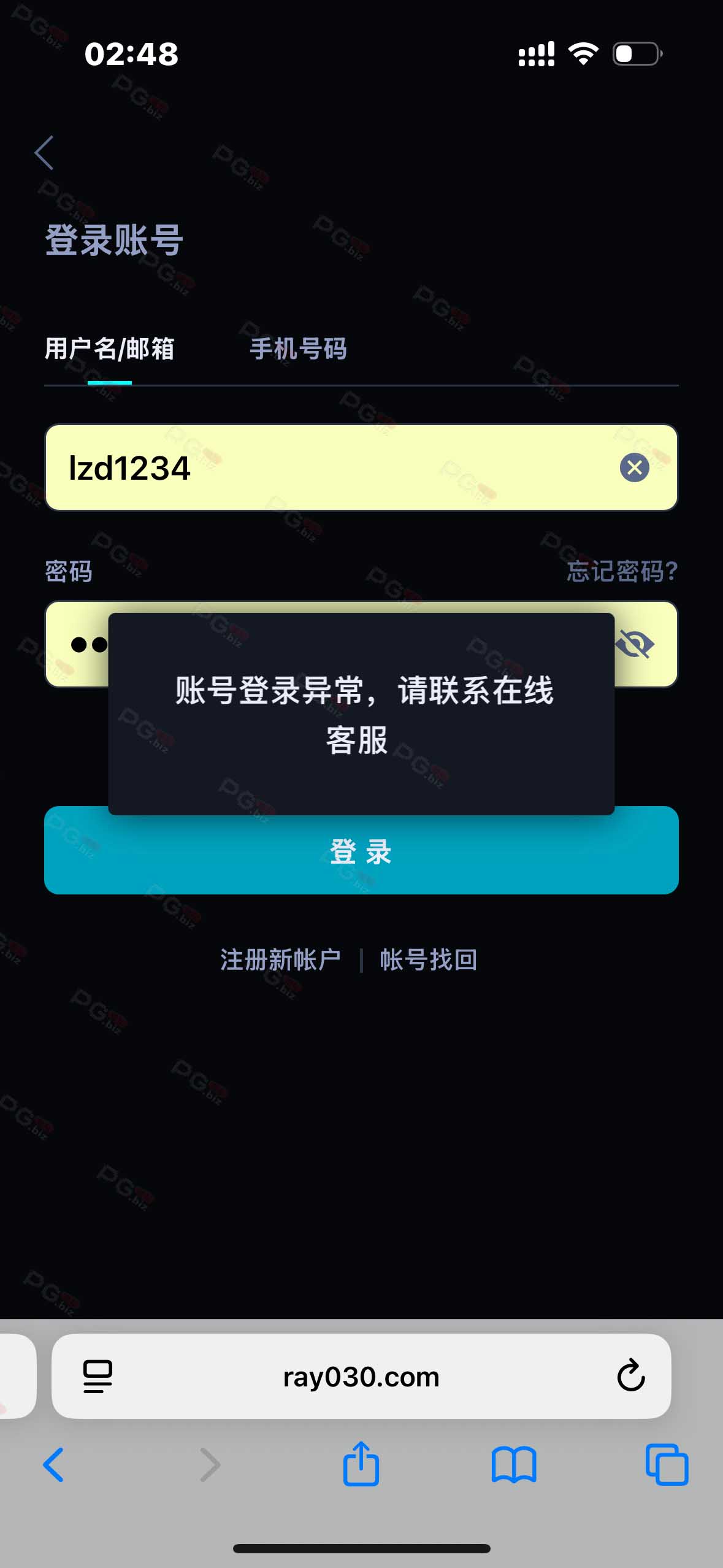This screenshot has height=1568, width=723.
Task: Select the 用户名/邮箱 tab
Action: 109,349
